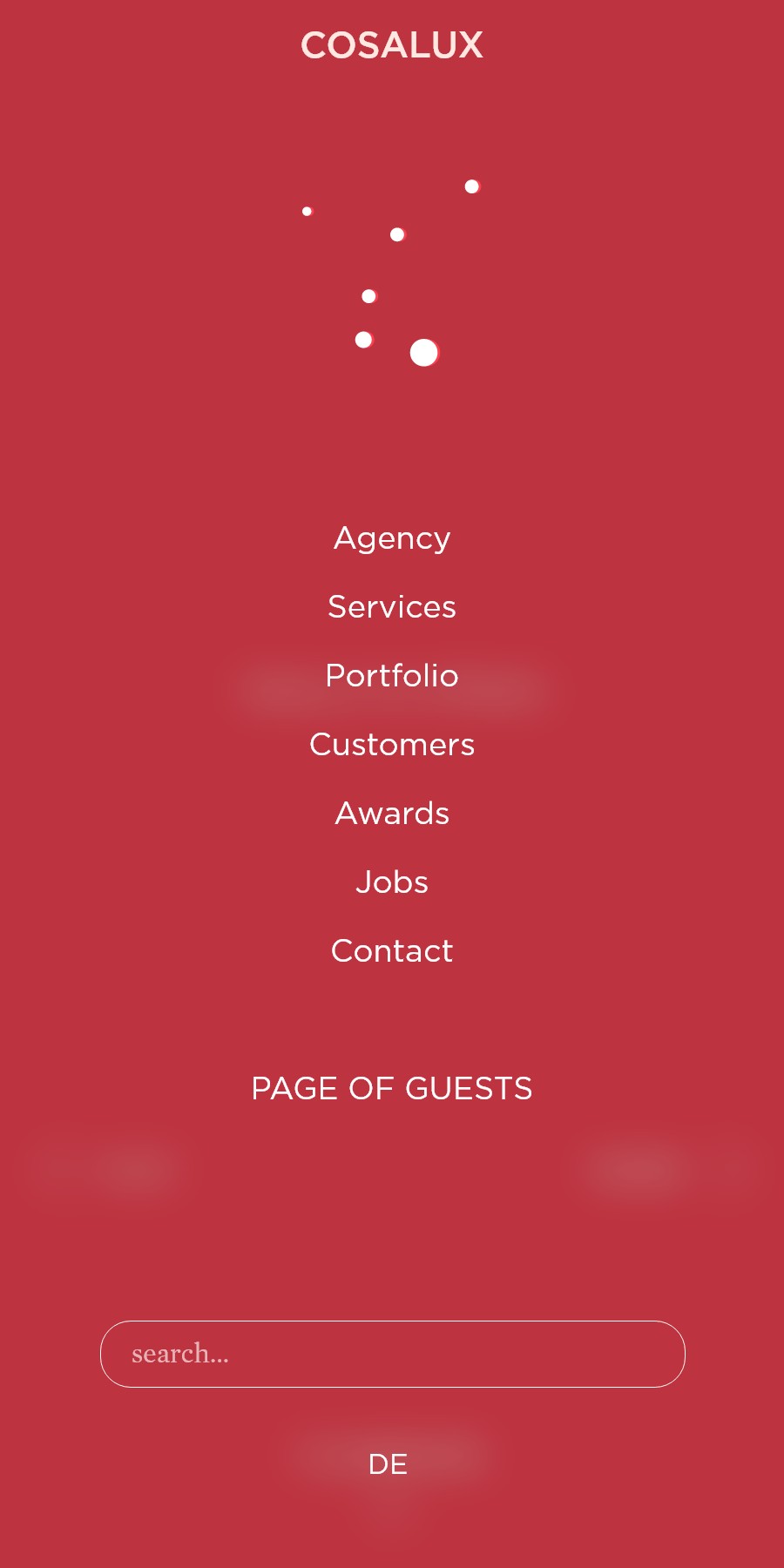Open PAGE OF GUESTS link

(x=392, y=1089)
